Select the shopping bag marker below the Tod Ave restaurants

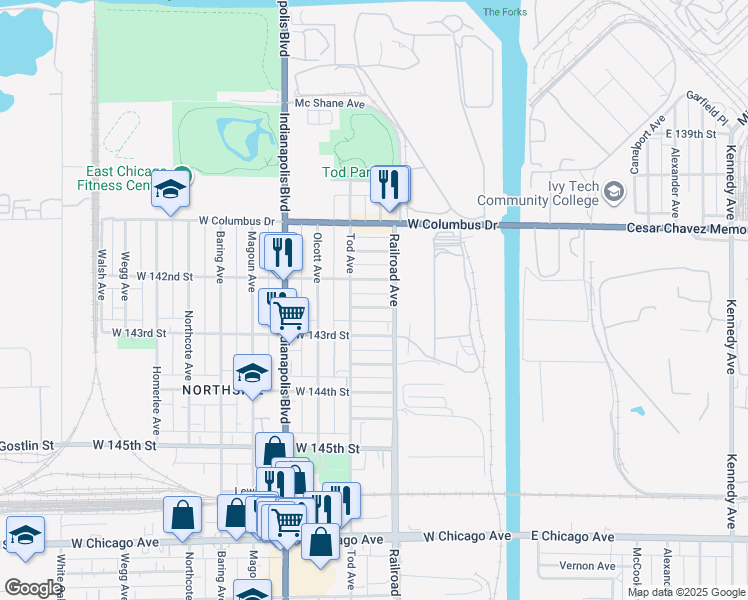320,542
